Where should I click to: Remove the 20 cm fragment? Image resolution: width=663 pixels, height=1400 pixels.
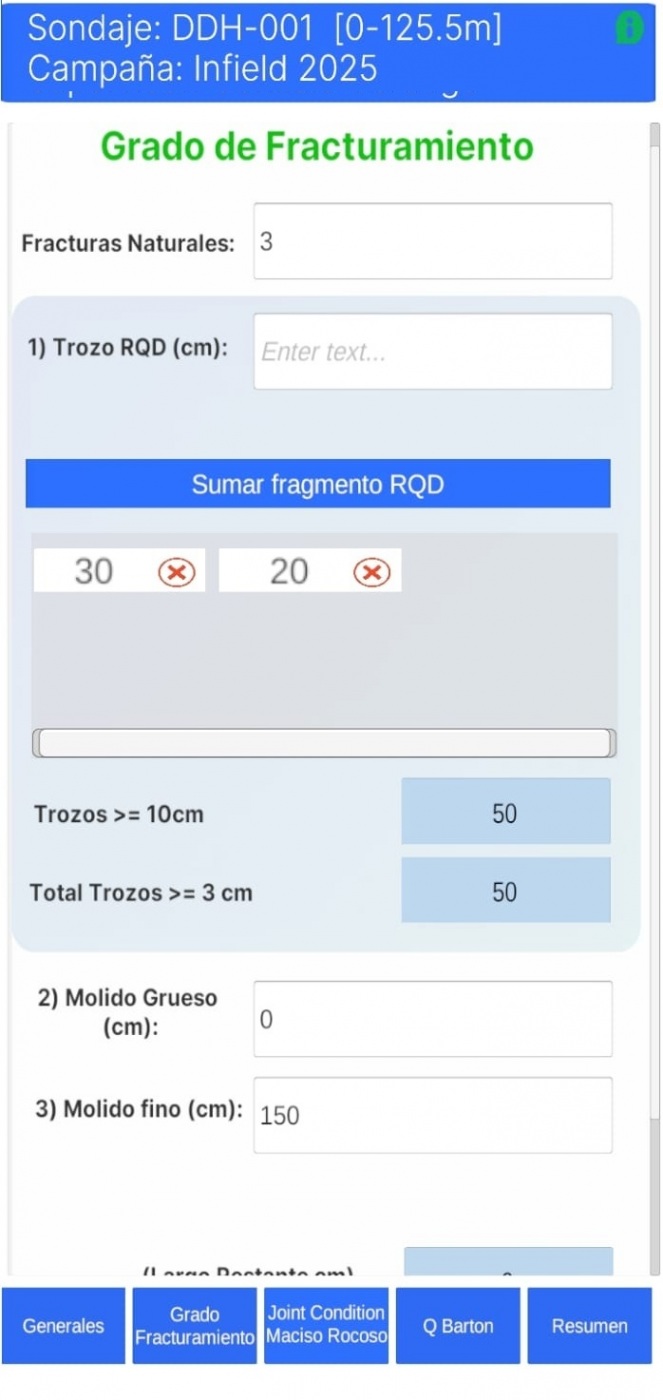[372, 572]
